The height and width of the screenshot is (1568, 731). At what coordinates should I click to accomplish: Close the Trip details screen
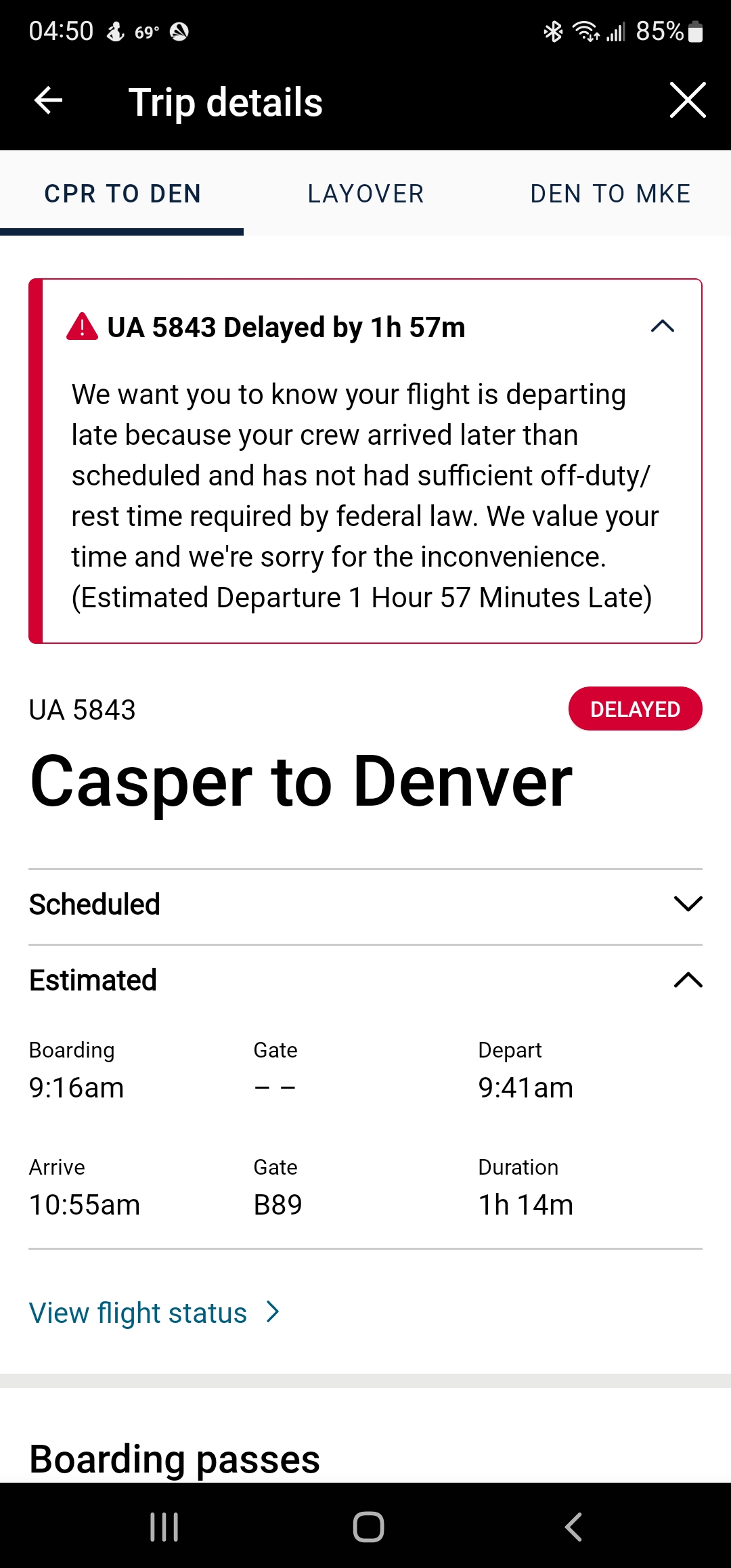688,100
